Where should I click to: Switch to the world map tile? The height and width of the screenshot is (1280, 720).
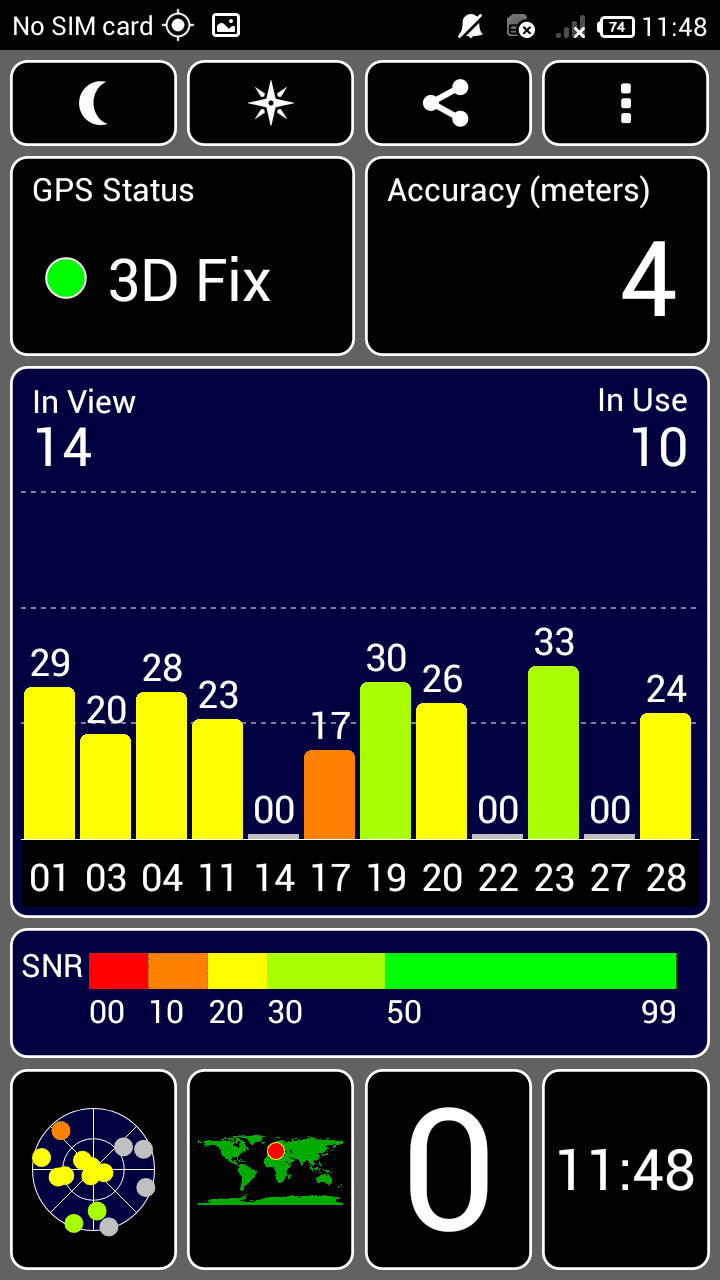tap(270, 1169)
